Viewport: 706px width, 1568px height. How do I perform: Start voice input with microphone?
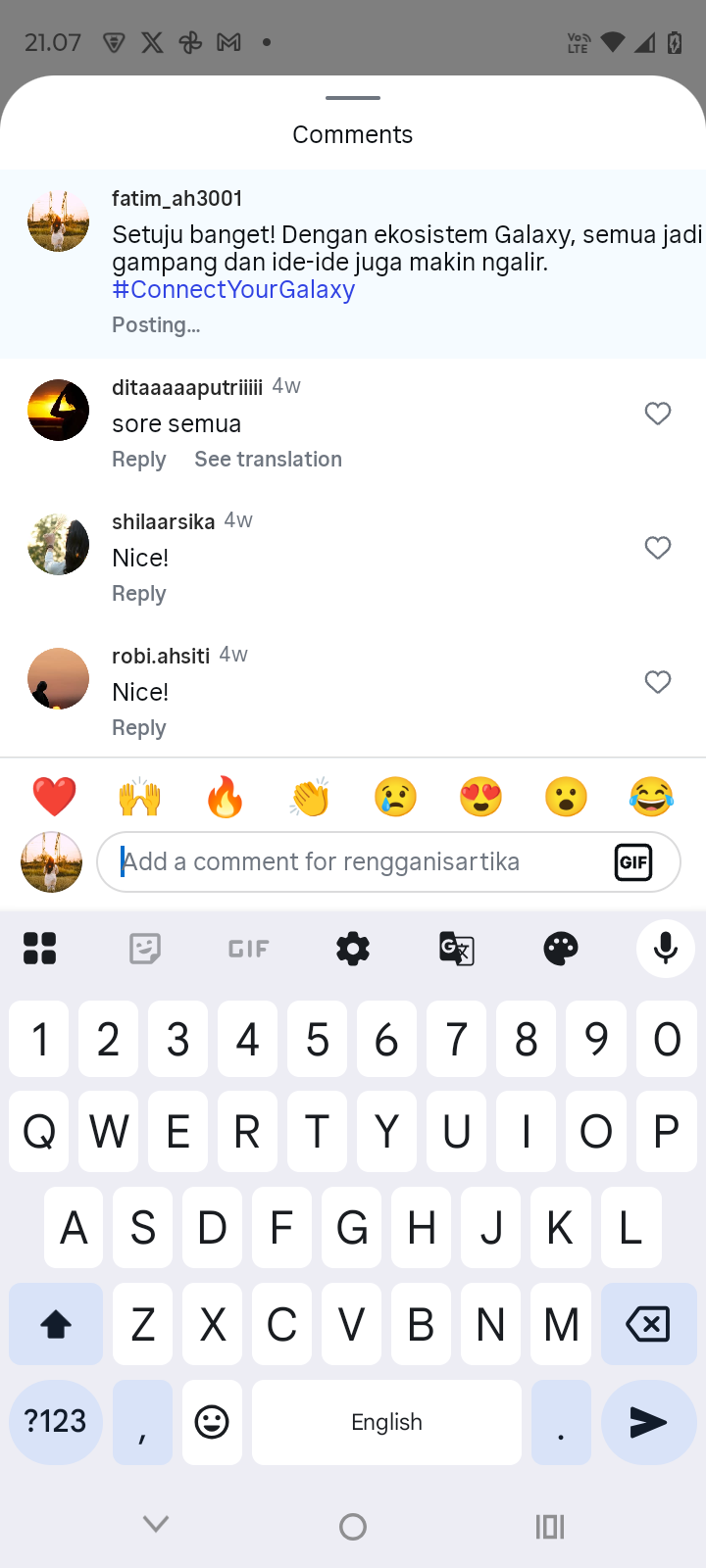coord(666,949)
